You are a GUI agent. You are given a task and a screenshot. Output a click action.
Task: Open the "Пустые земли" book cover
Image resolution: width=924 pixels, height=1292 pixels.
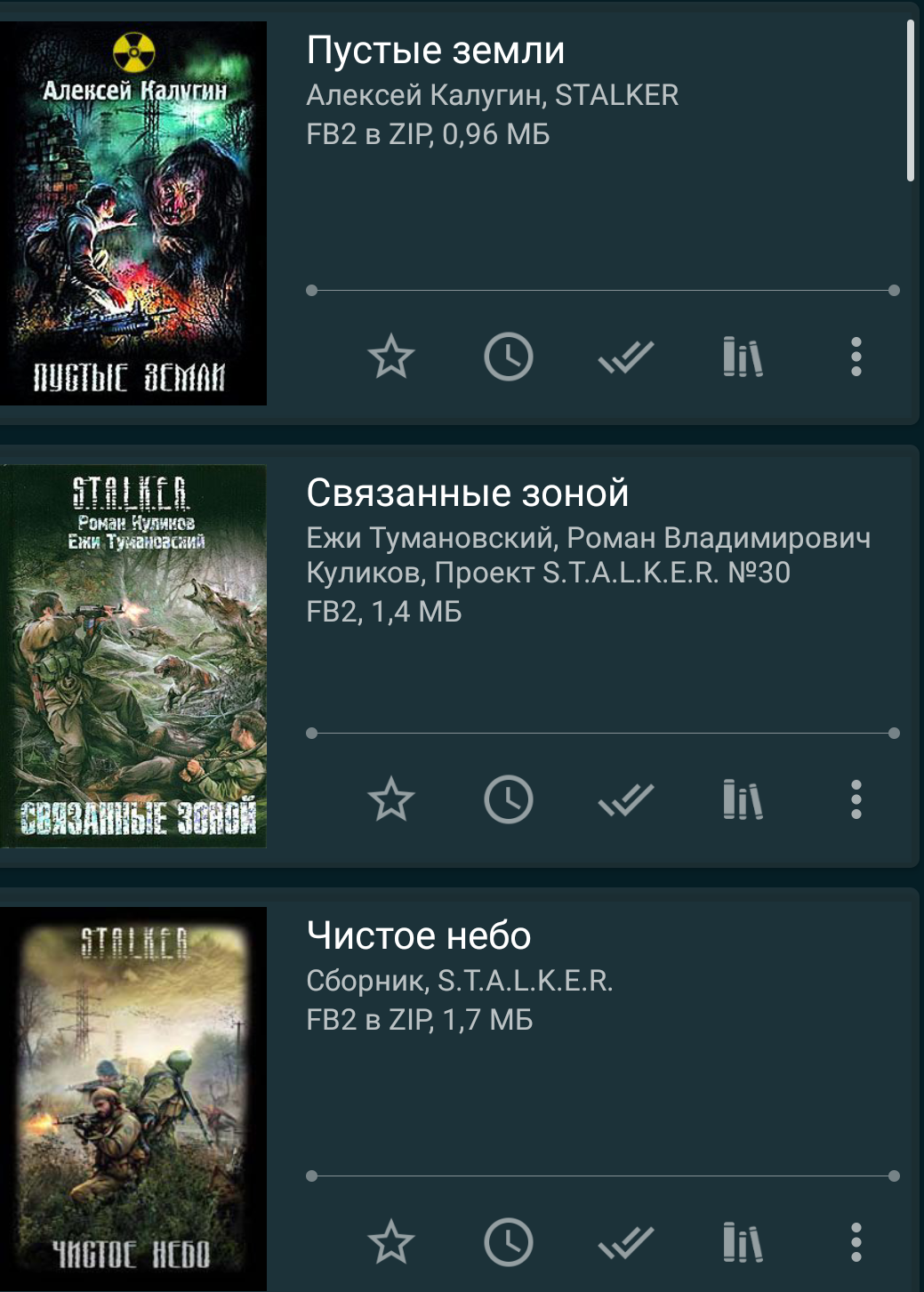pos(133,213)
